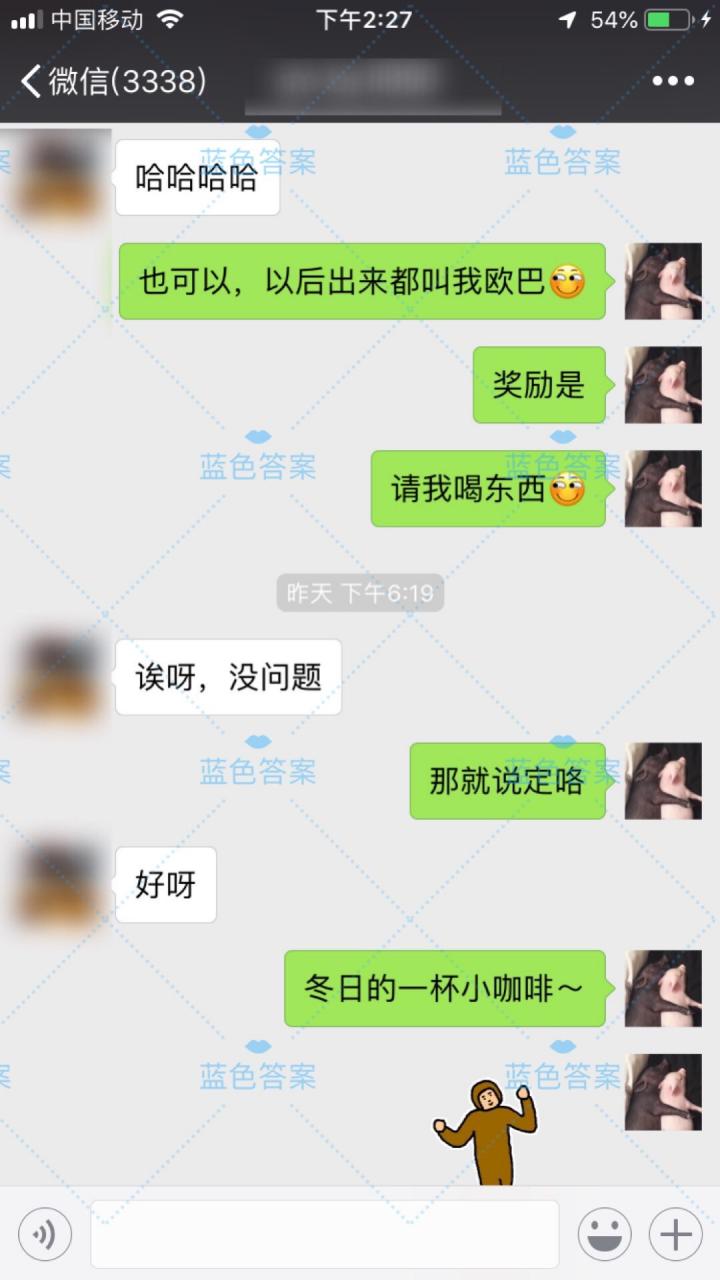Image resolution: width=720 pixels, height=1280 pixels.
Task: Open the chat details overflow menu
Action: pos(673,81)
